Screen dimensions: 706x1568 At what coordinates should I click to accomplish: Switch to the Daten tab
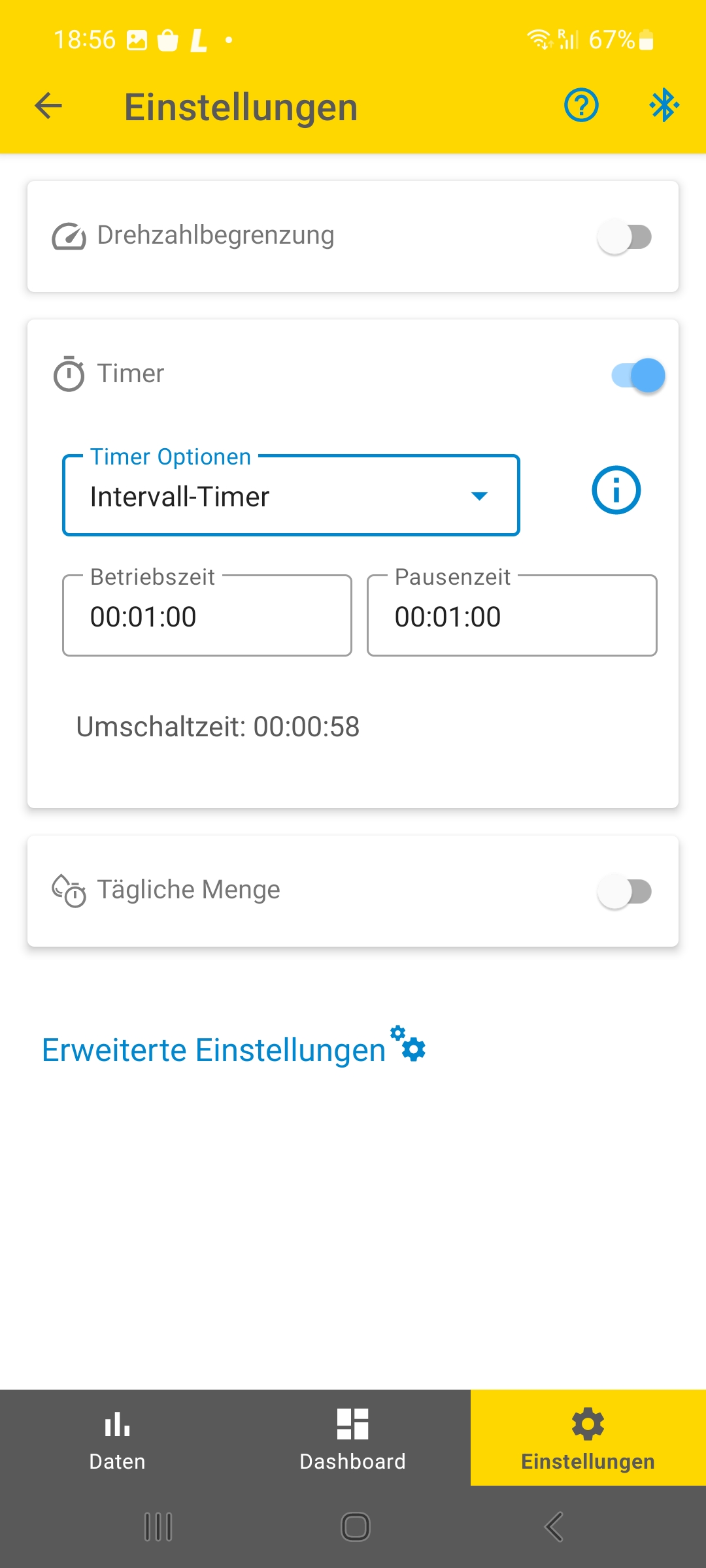pyautogui.click(x=118, y=1438)
